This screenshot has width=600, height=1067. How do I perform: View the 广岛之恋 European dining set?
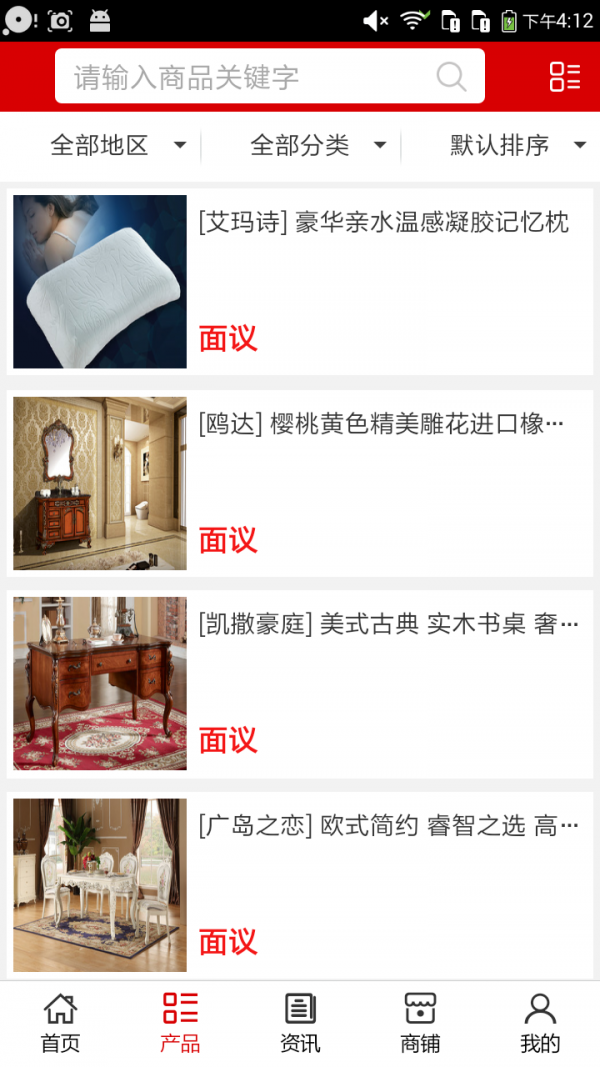pos(300,884)
